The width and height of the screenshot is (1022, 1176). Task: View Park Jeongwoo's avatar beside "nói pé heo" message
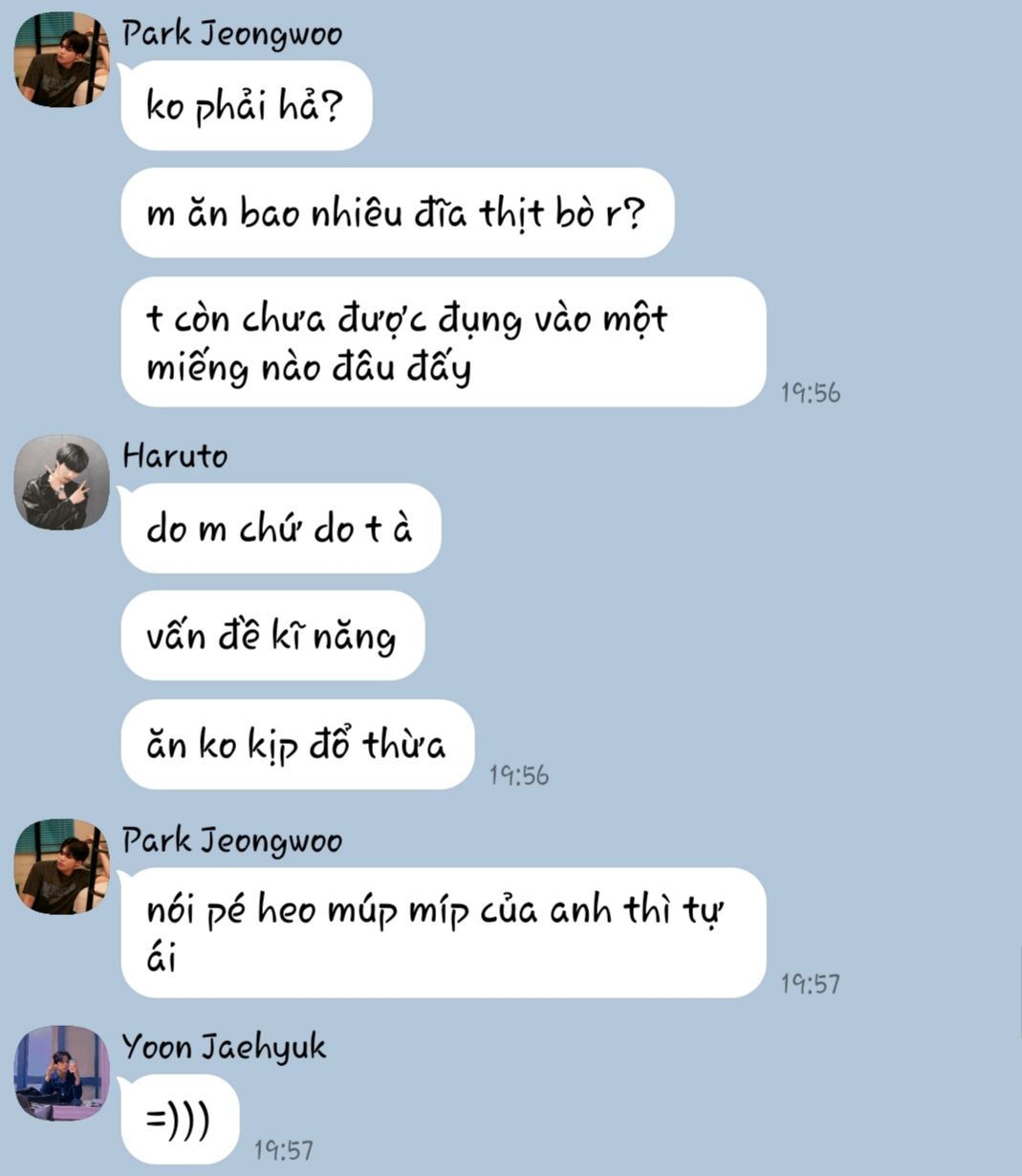click(62, 866)
